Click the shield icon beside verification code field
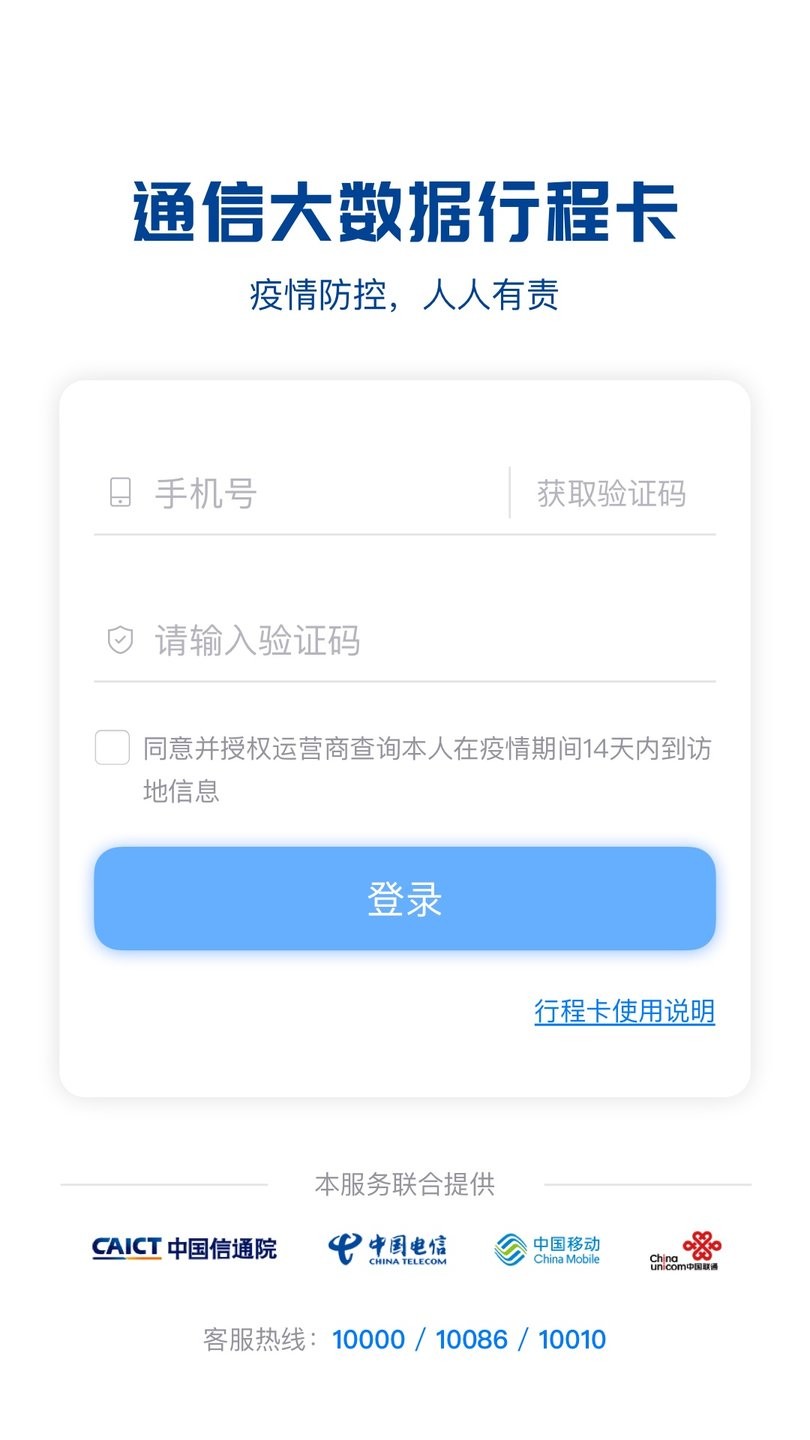 (118, 641)
